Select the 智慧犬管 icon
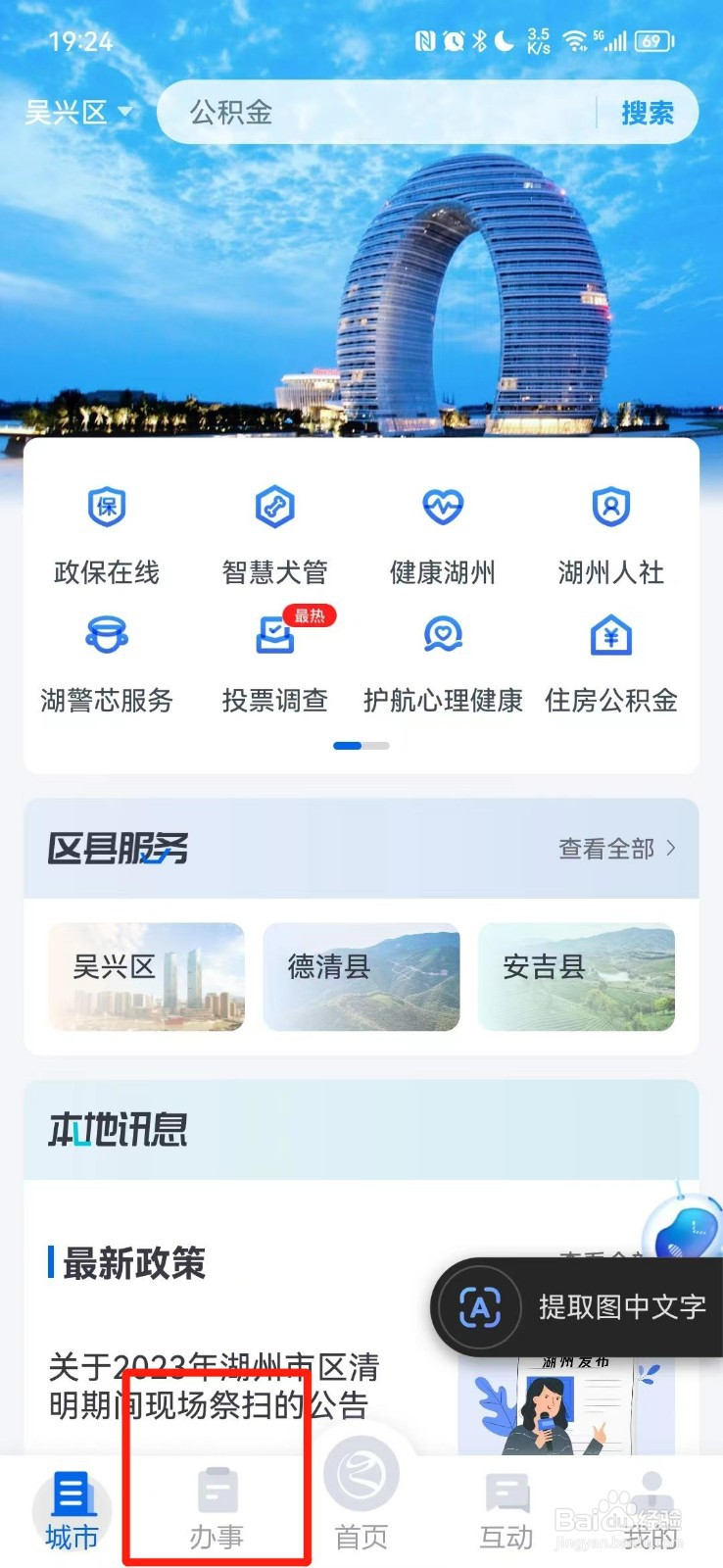Viewport: 723px width, 1568px height. click(x=274, y=529)
